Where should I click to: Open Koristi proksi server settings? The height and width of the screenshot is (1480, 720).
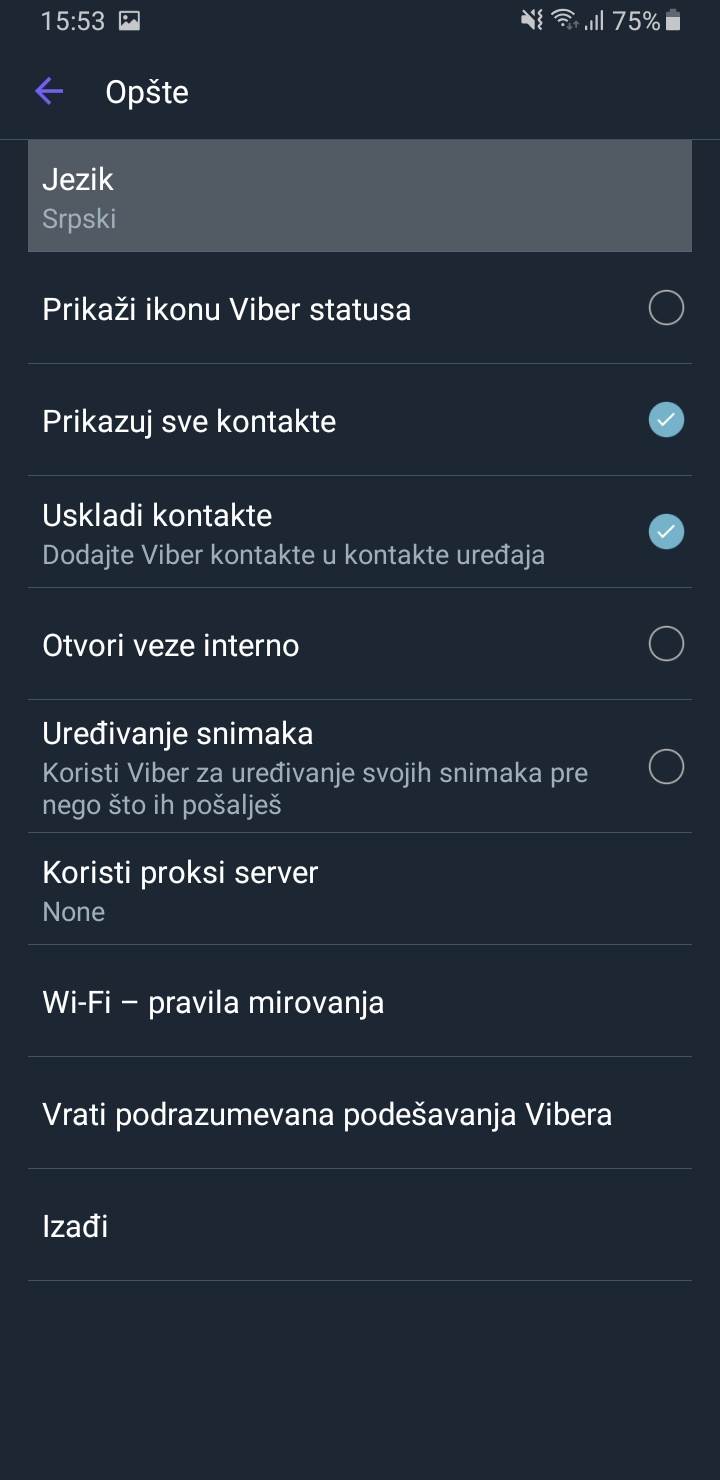pos(359,889)
